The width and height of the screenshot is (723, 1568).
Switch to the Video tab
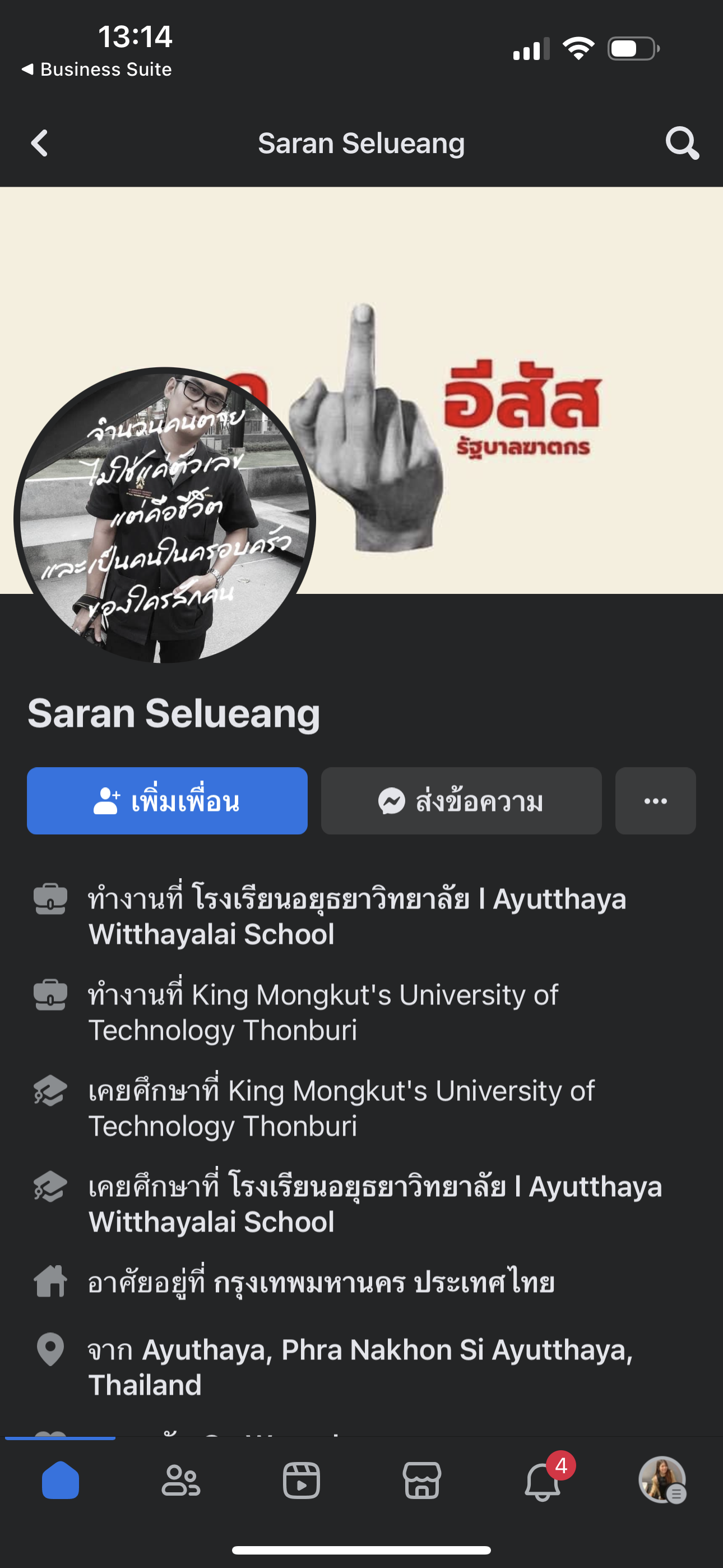point(302,1480)
